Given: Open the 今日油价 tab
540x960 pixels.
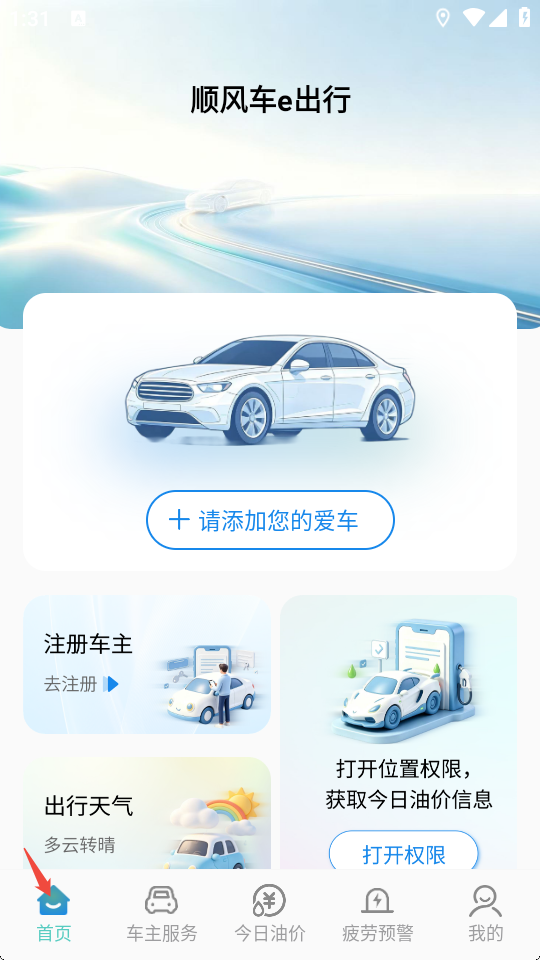Looking at the screenshot, I should coord(270,913).
